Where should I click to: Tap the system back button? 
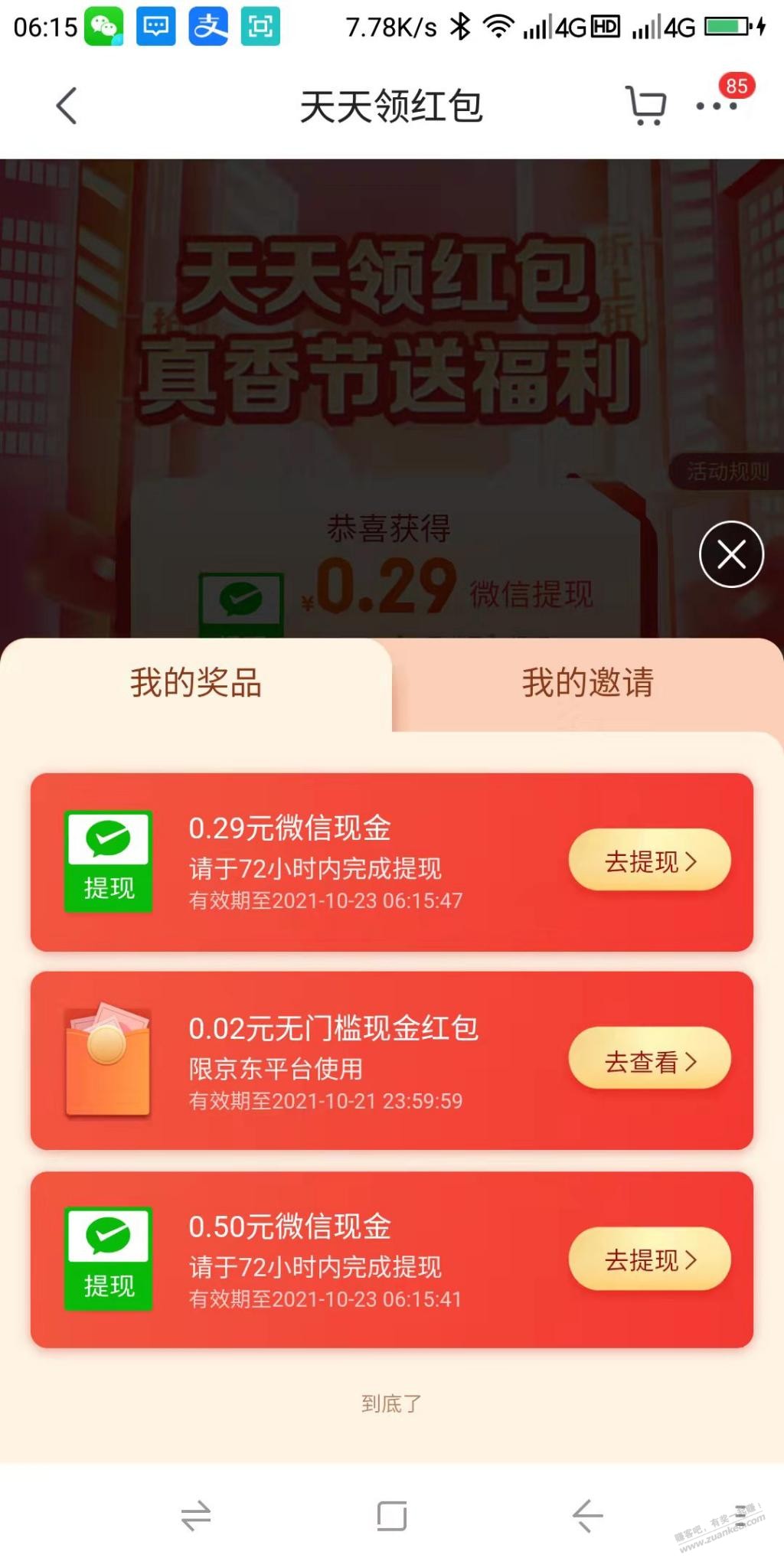click(587, 1515)
